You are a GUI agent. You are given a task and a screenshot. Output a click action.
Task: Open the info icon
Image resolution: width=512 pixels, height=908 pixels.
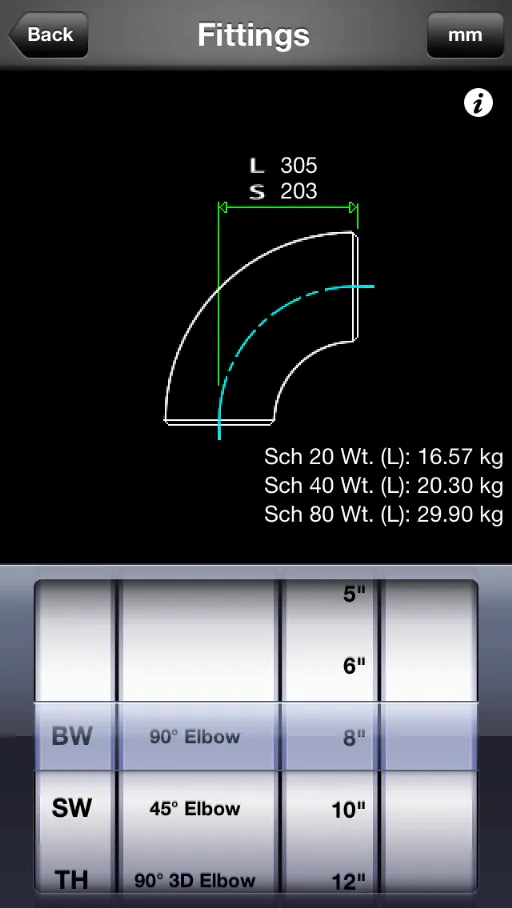tap(478, 104)
